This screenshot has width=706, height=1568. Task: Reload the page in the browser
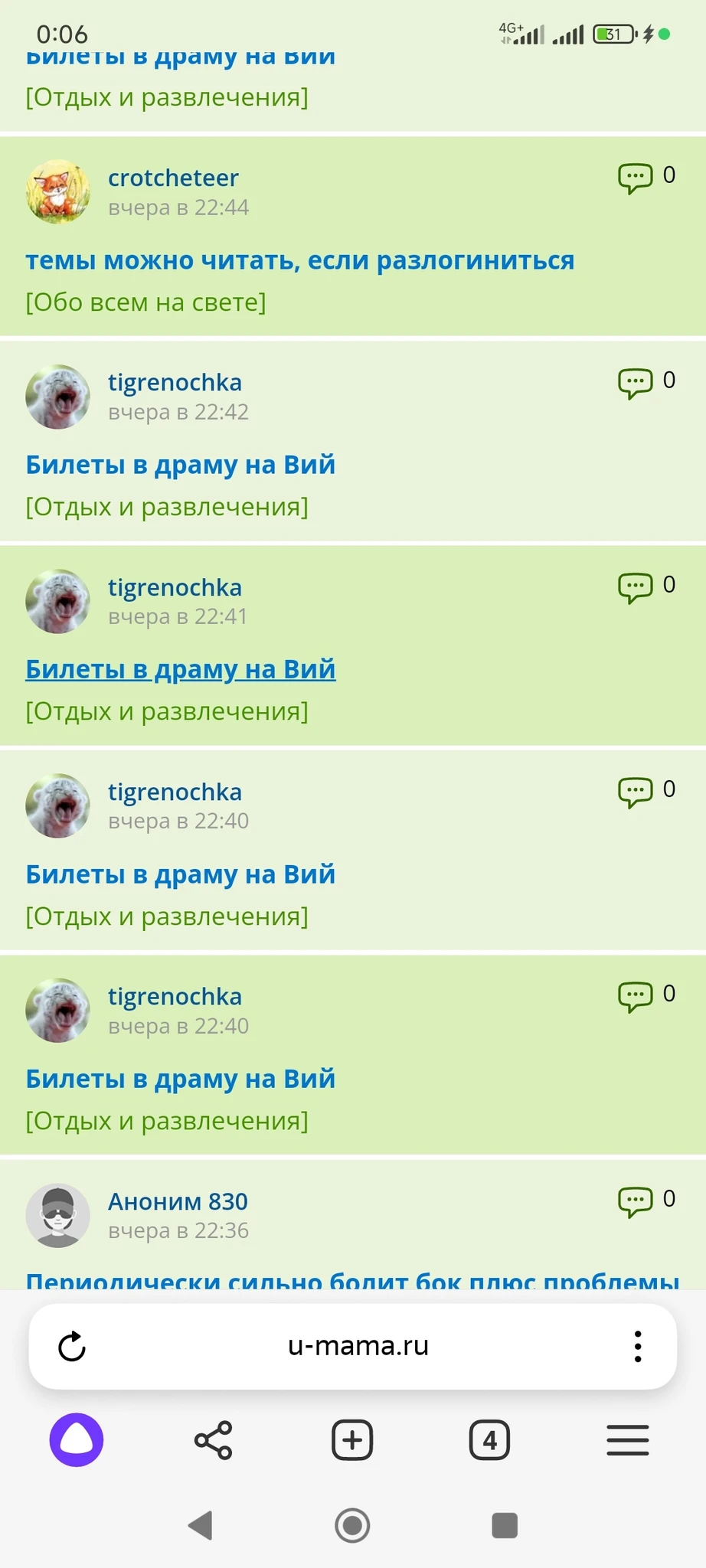point(72,1347)
